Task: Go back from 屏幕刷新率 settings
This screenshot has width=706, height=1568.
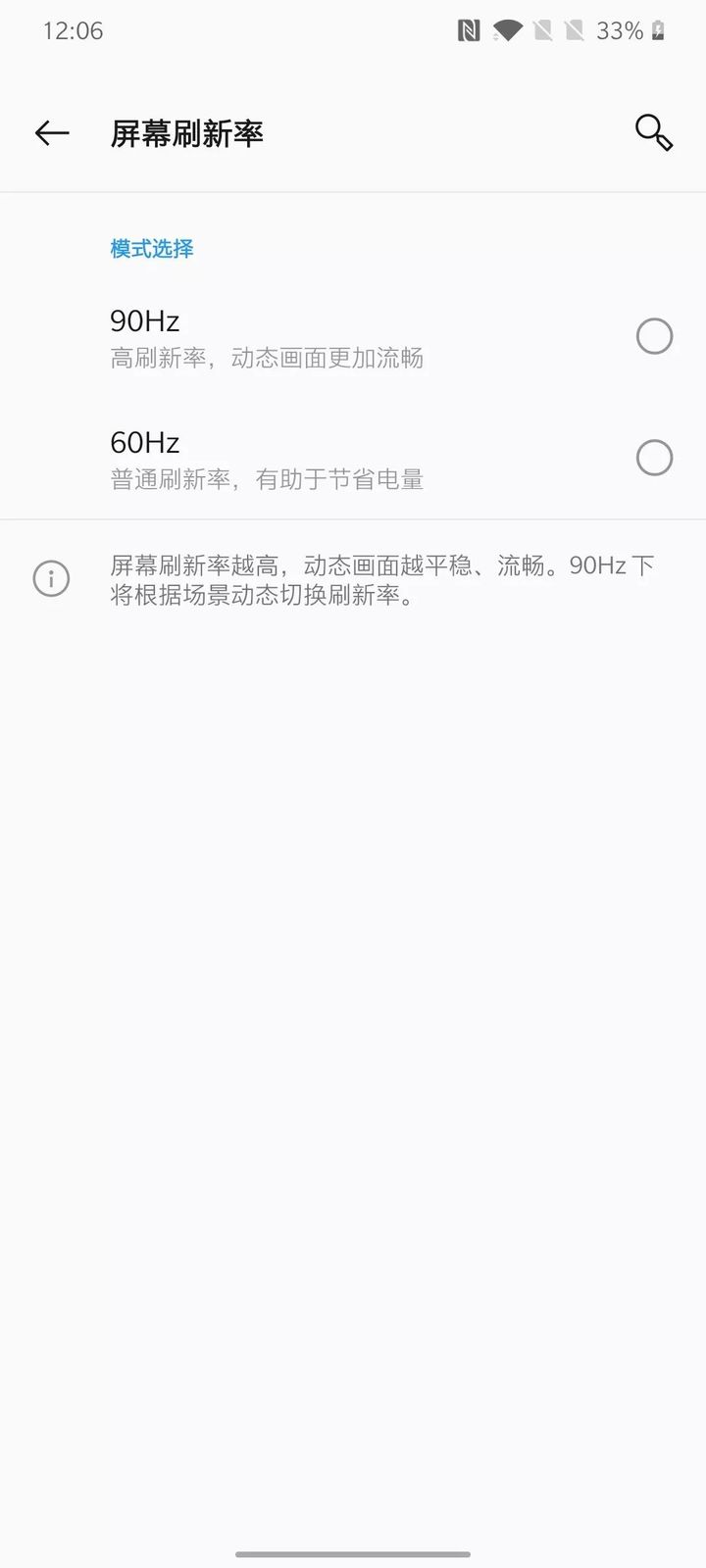Action: 52,133
